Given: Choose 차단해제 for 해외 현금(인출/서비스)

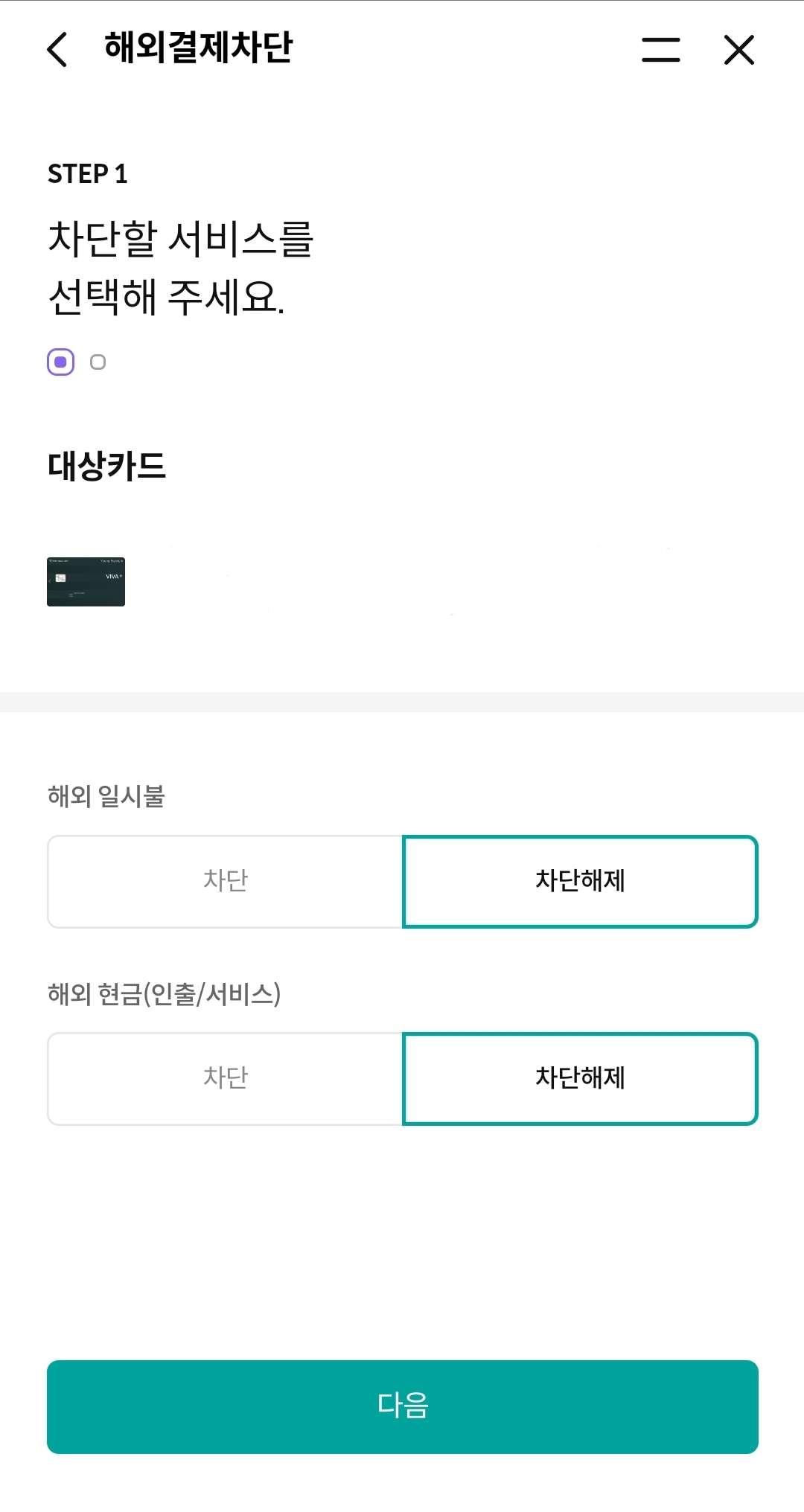Looking at the screenshot, I should (x=581, y=1077).
